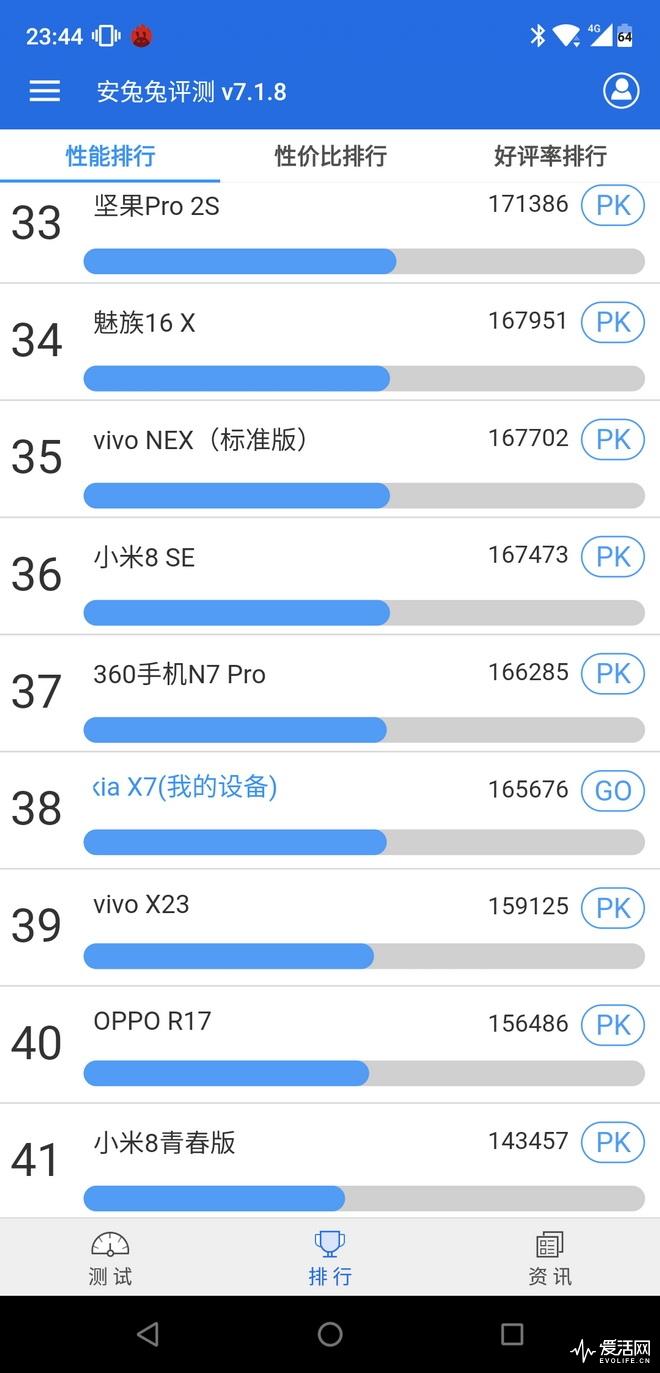Switch to the 性价比排行 tab
Screen dimensions: 660x1373
click(330, 156)
